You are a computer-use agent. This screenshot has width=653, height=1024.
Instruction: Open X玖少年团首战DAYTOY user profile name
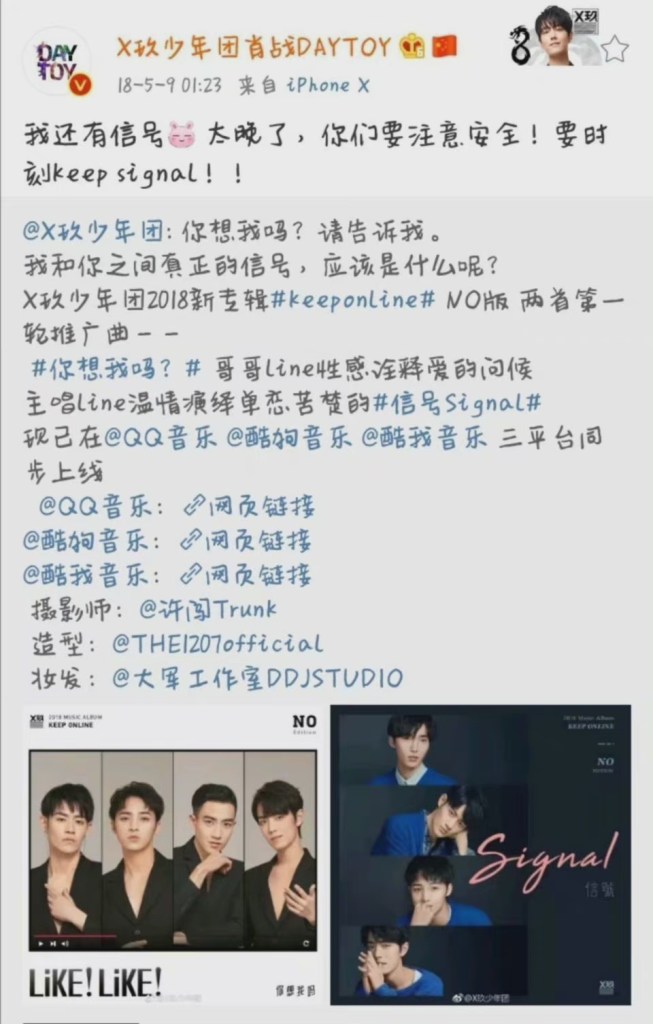[253, 47]
